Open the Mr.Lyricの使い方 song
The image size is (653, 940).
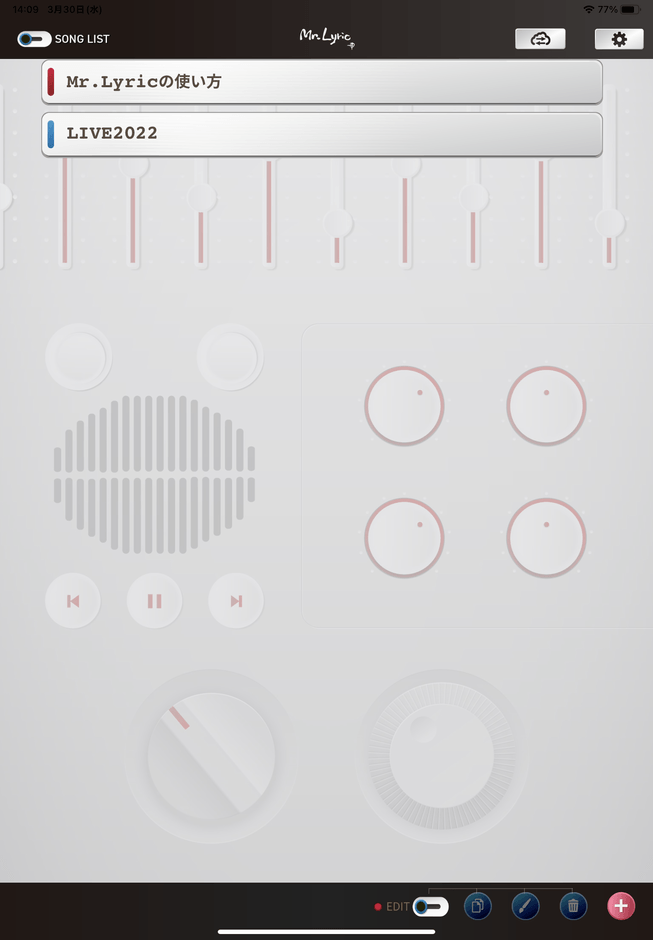(x=322, y=82)
